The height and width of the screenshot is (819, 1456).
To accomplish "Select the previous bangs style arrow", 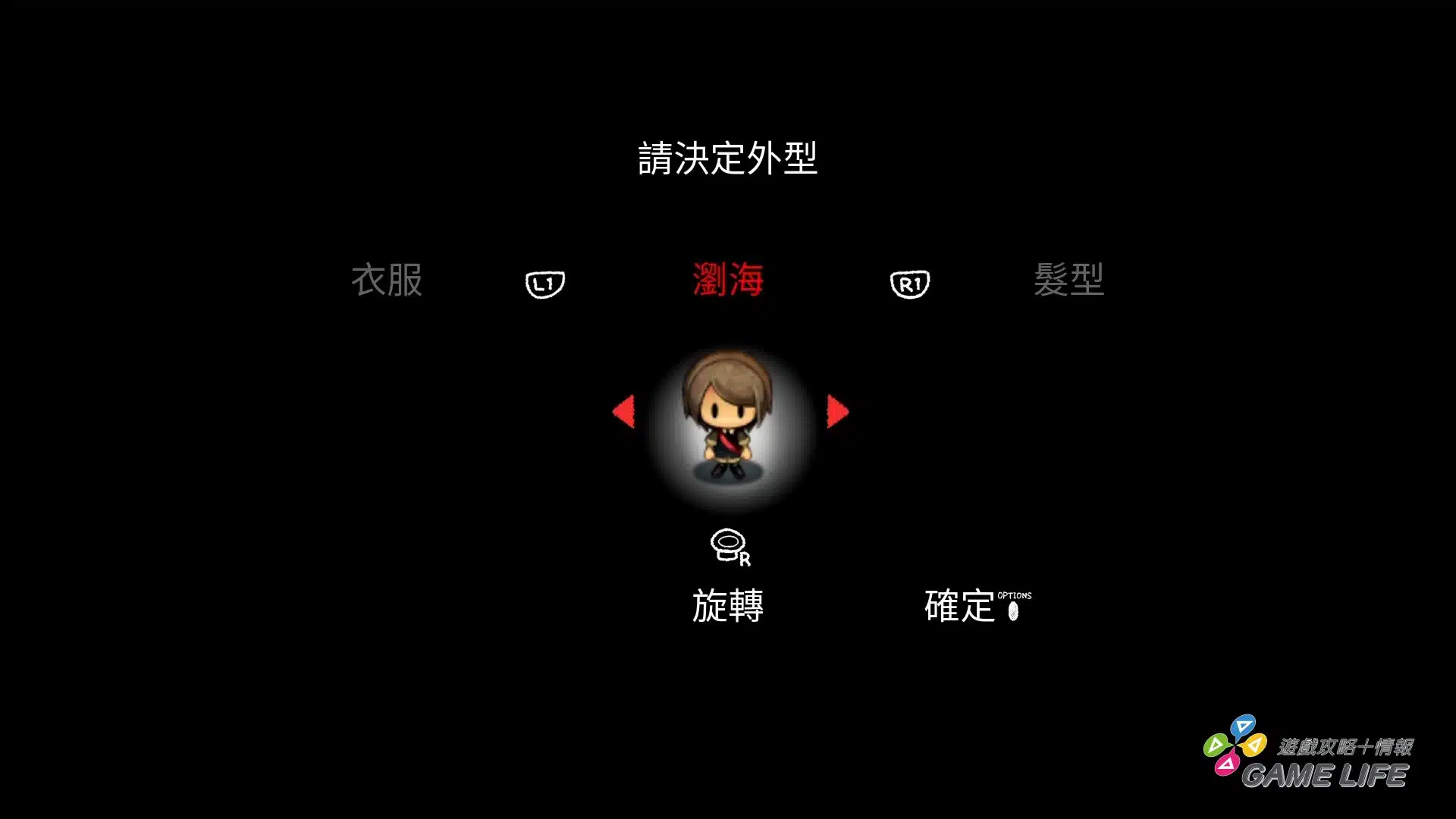I will coord(623,412).
